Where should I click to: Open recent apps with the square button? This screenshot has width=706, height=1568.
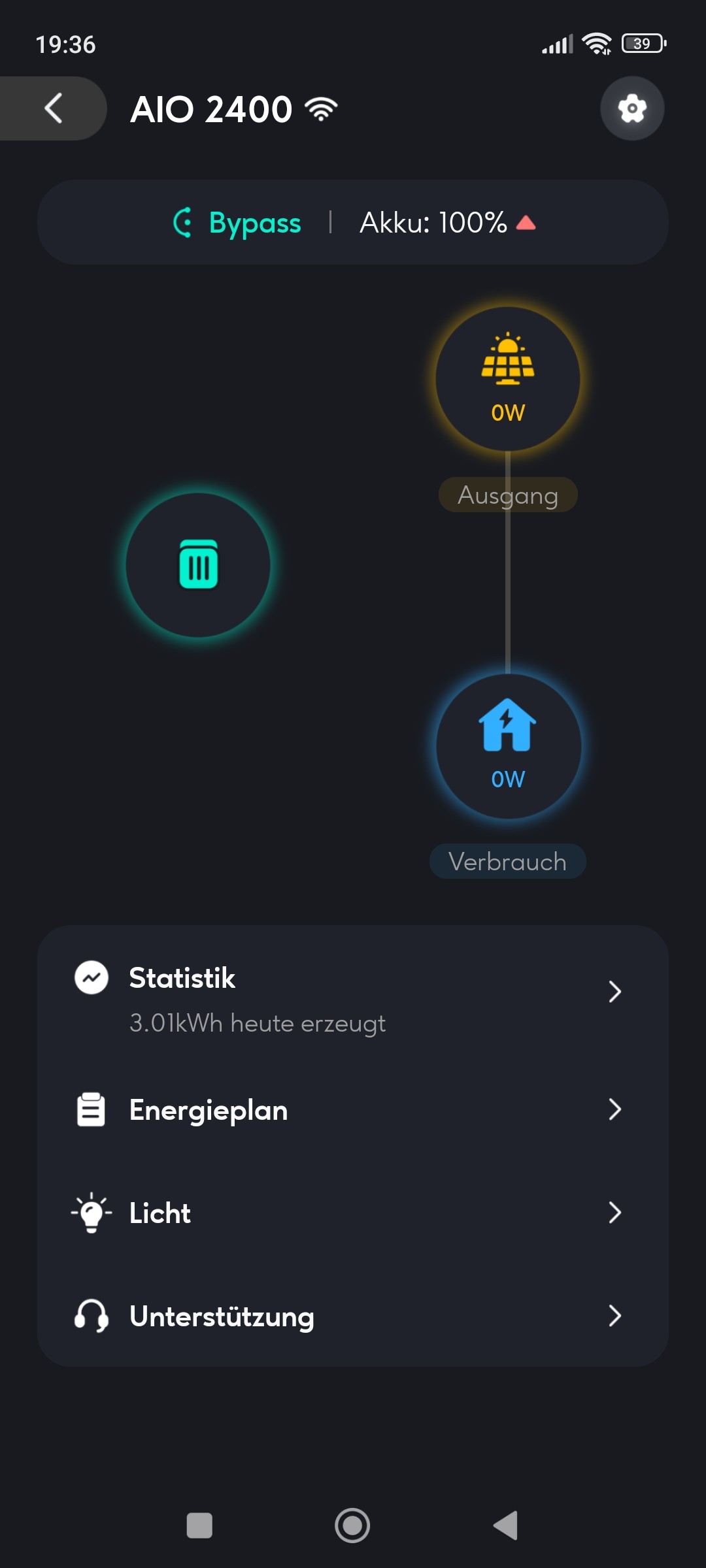[199, 1526]
